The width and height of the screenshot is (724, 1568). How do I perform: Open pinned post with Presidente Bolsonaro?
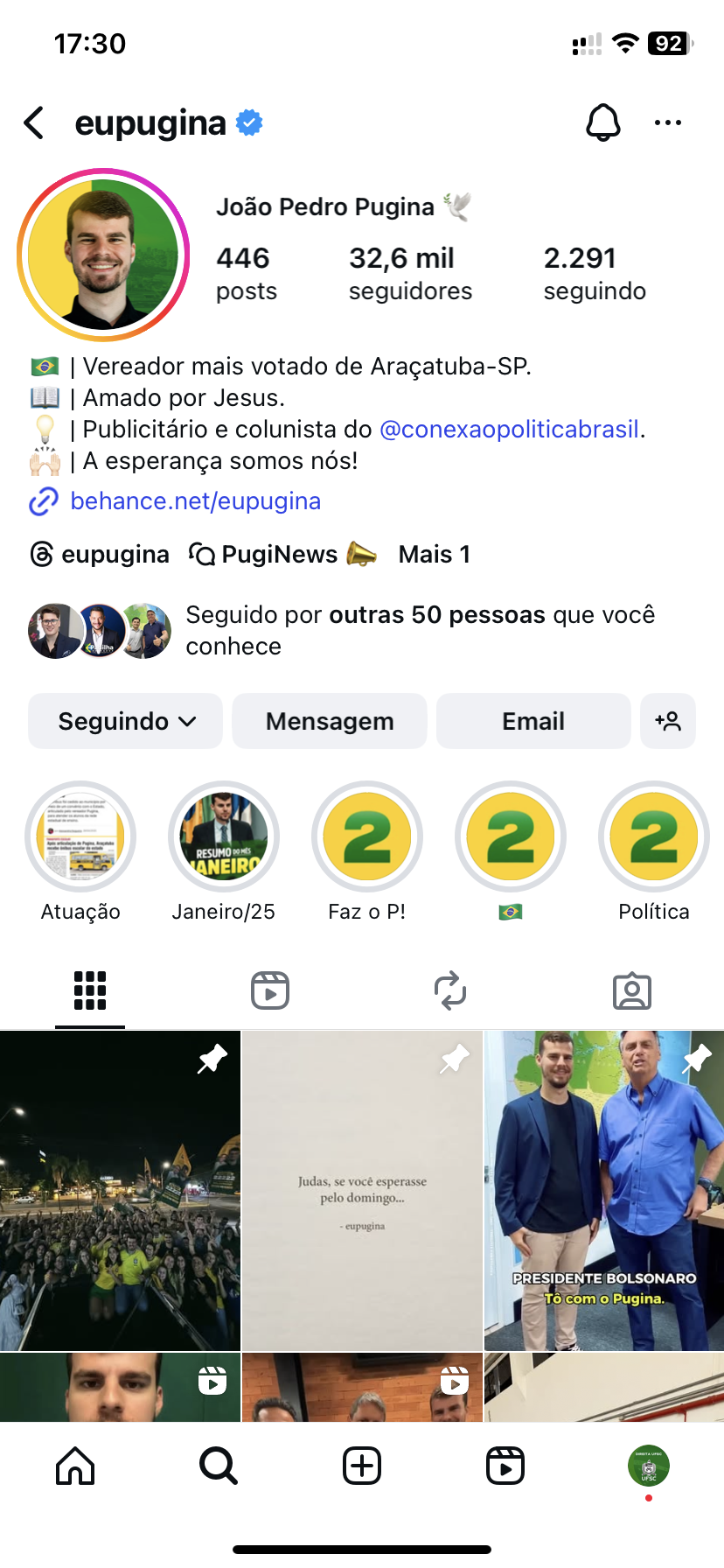(x=604, y=1190)
